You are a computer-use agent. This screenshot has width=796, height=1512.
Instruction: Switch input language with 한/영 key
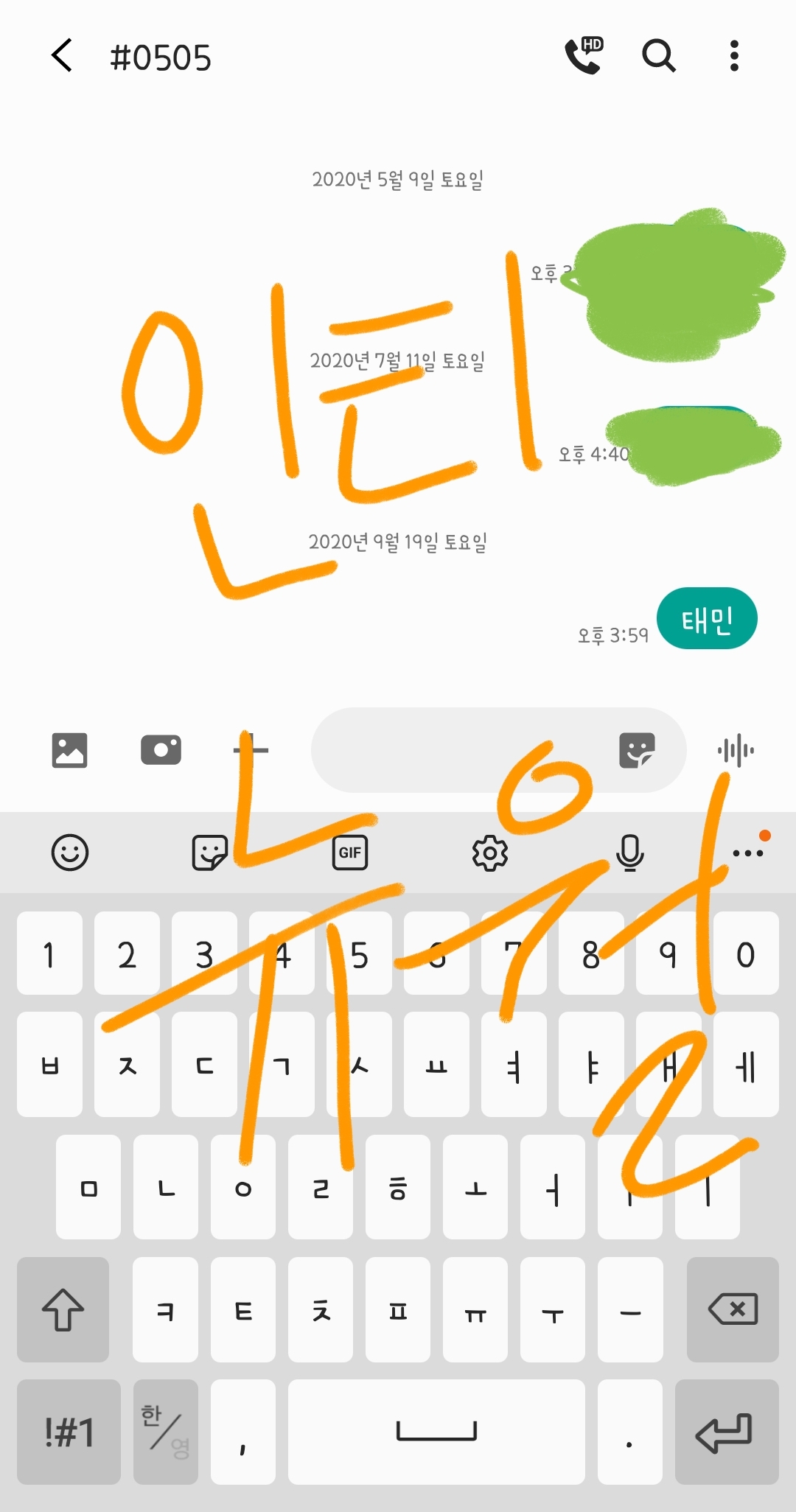coord(165,1431)
